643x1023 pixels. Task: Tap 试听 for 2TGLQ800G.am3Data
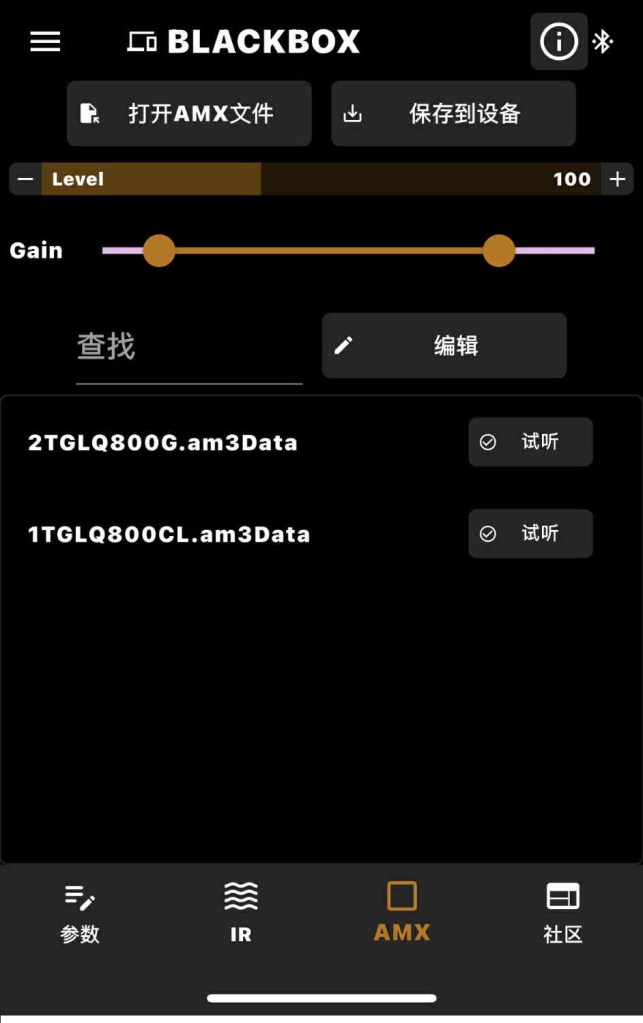click(530, 442)
